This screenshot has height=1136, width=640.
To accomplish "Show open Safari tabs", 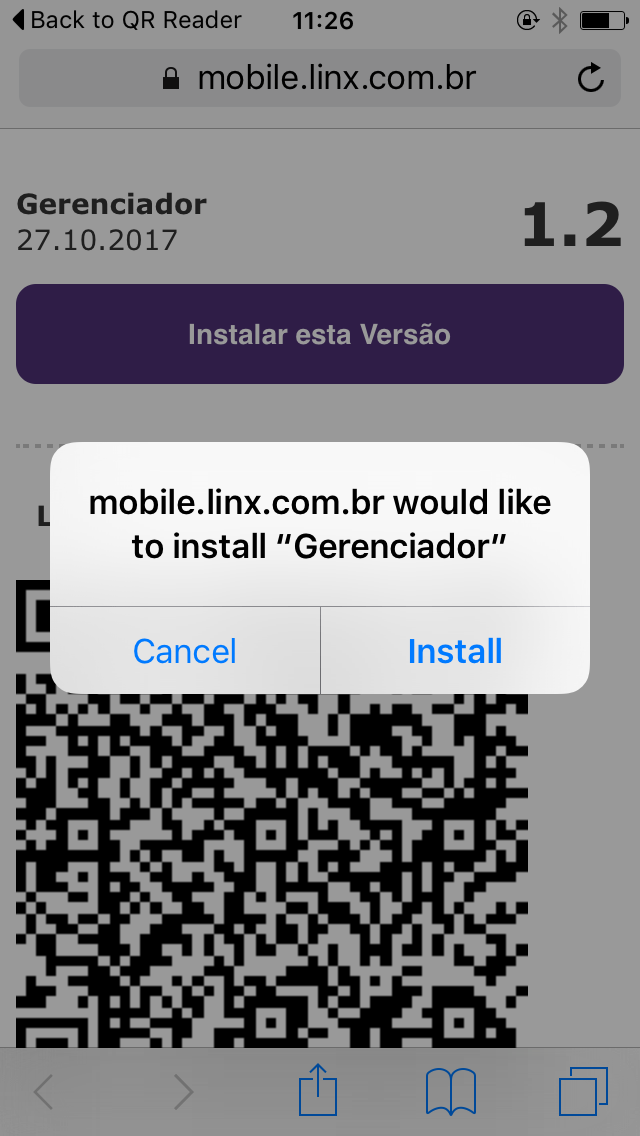I will 583,1091.
